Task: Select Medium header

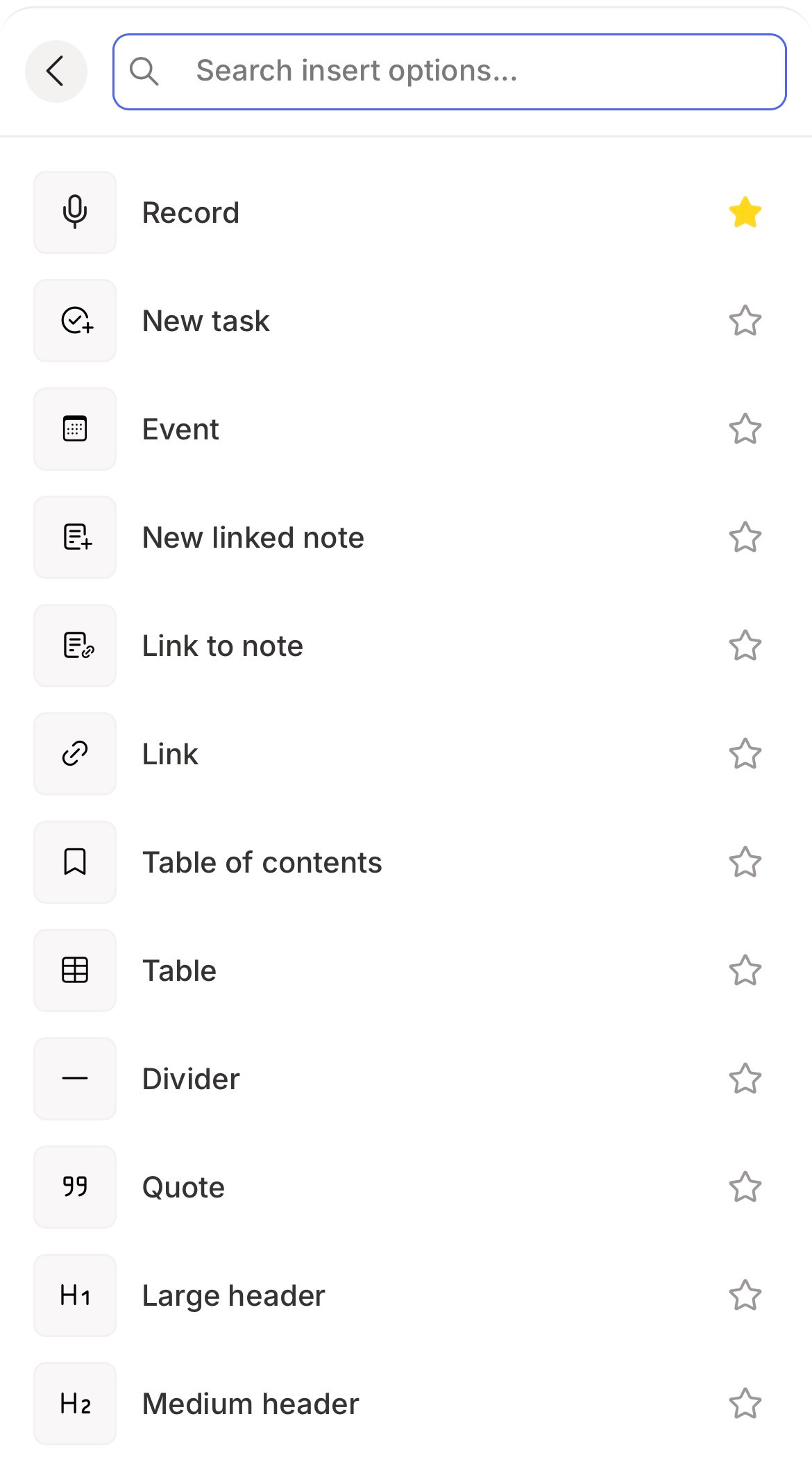Action: click(250, 1404)
